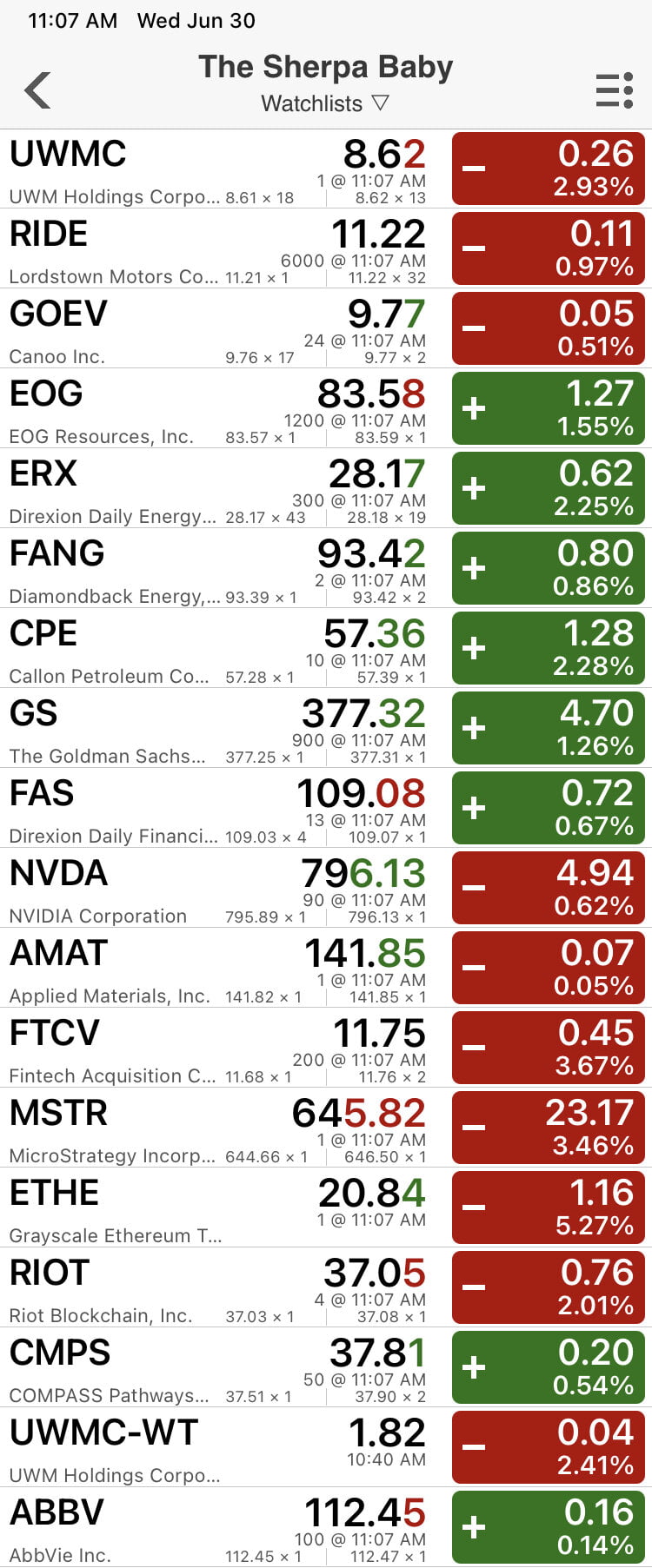Viewport: 652px width, 1568px height.
Task: Open Grayscale Ethereum ETHE row
Action: pyautogui.click(x=217, y=1208)
